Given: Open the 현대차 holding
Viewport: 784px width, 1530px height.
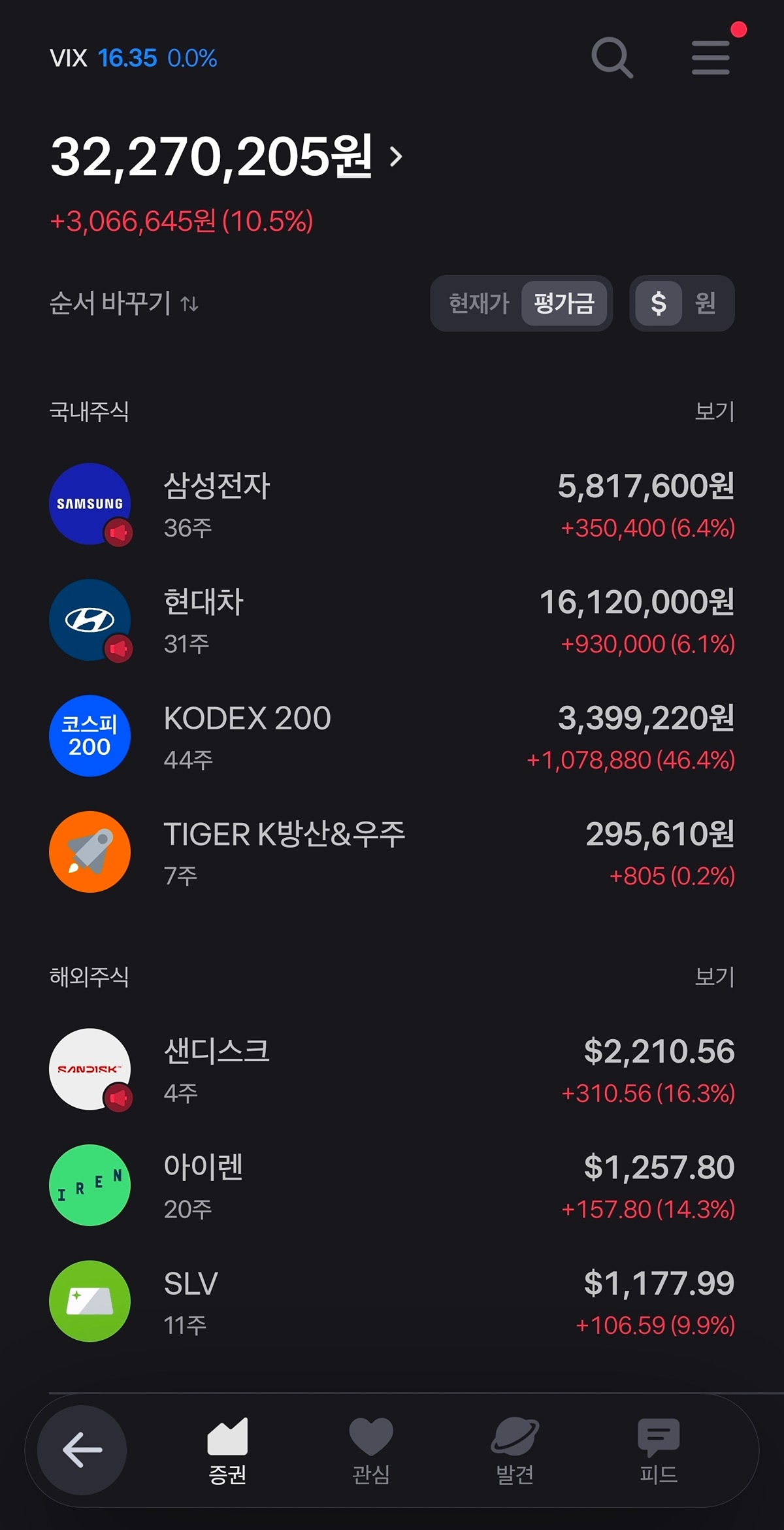Looking at the screenshot, I should click(x=392, y=620).
